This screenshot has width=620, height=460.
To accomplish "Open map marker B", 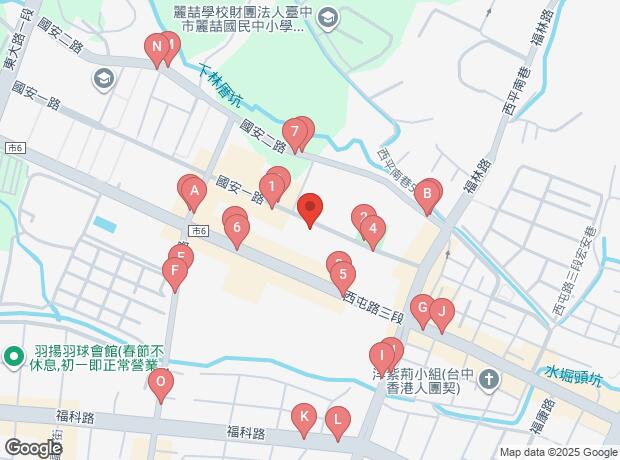I will tap(427, 194).
